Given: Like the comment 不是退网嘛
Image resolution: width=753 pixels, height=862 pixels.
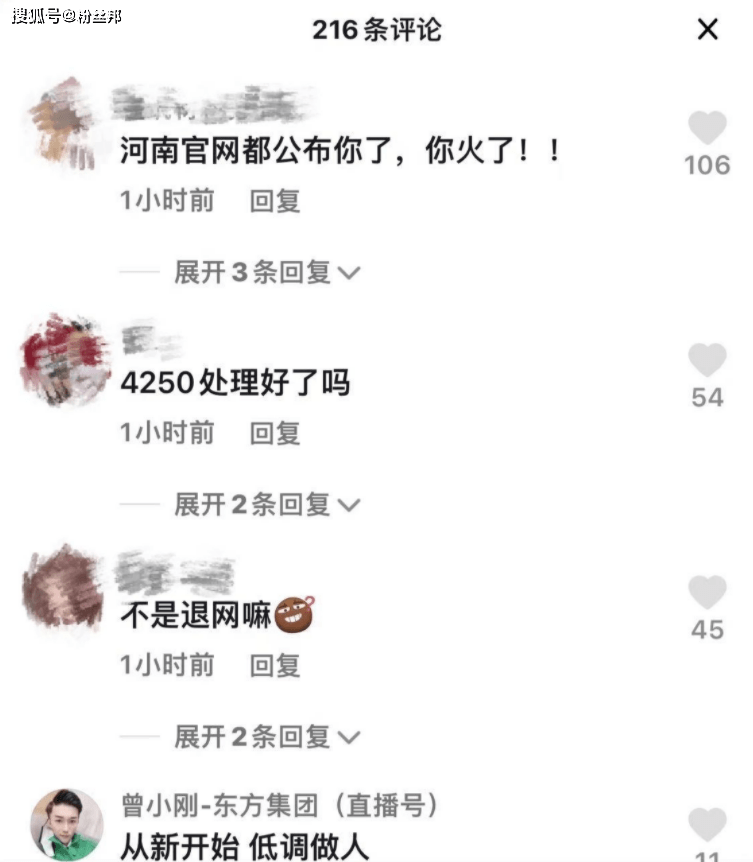Looking at the screenshot, I should [x=707, y=593].
